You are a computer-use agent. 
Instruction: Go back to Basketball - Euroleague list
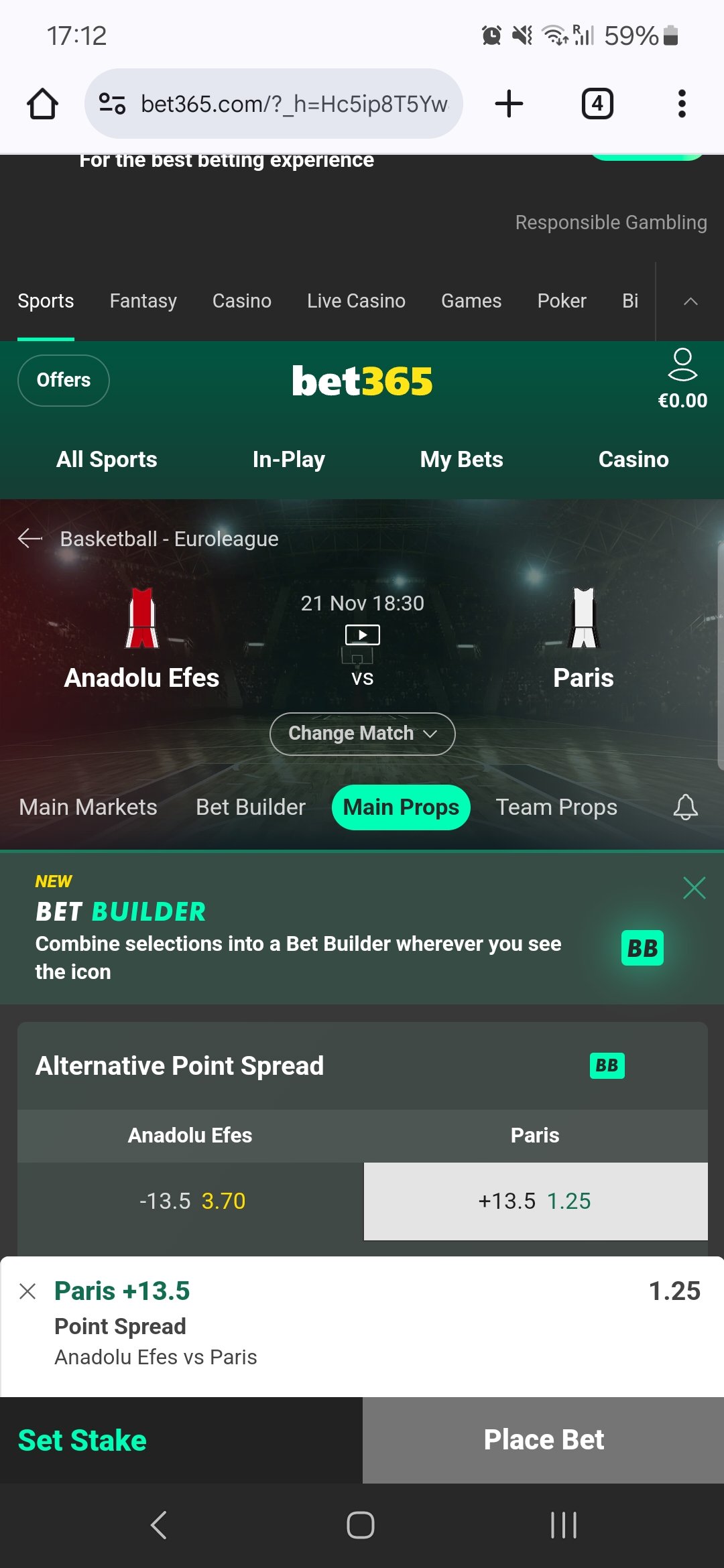coord(30,538)
